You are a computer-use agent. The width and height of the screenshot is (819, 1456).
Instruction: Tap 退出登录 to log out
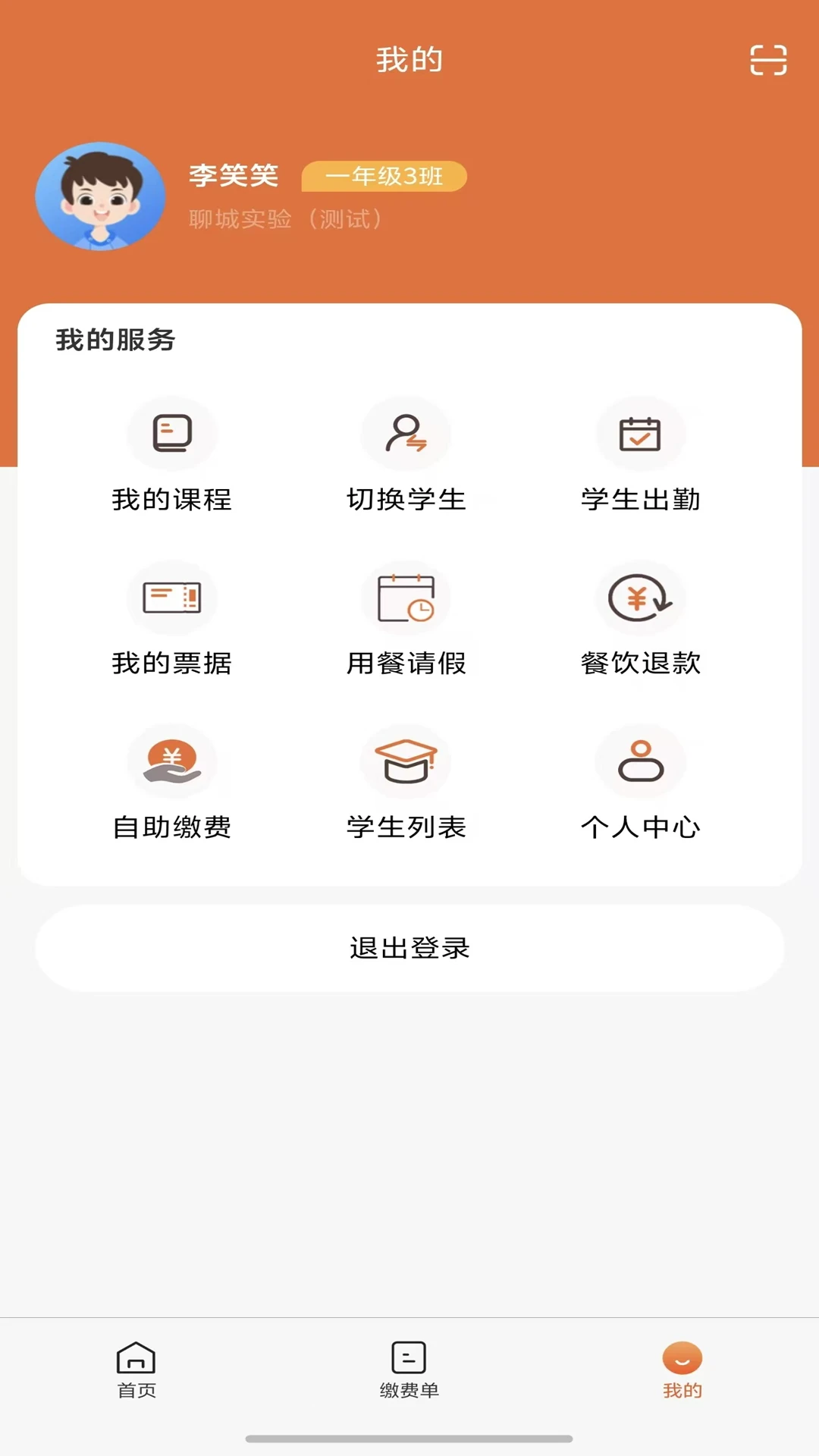pyautogui.click(x=409, y=949)
